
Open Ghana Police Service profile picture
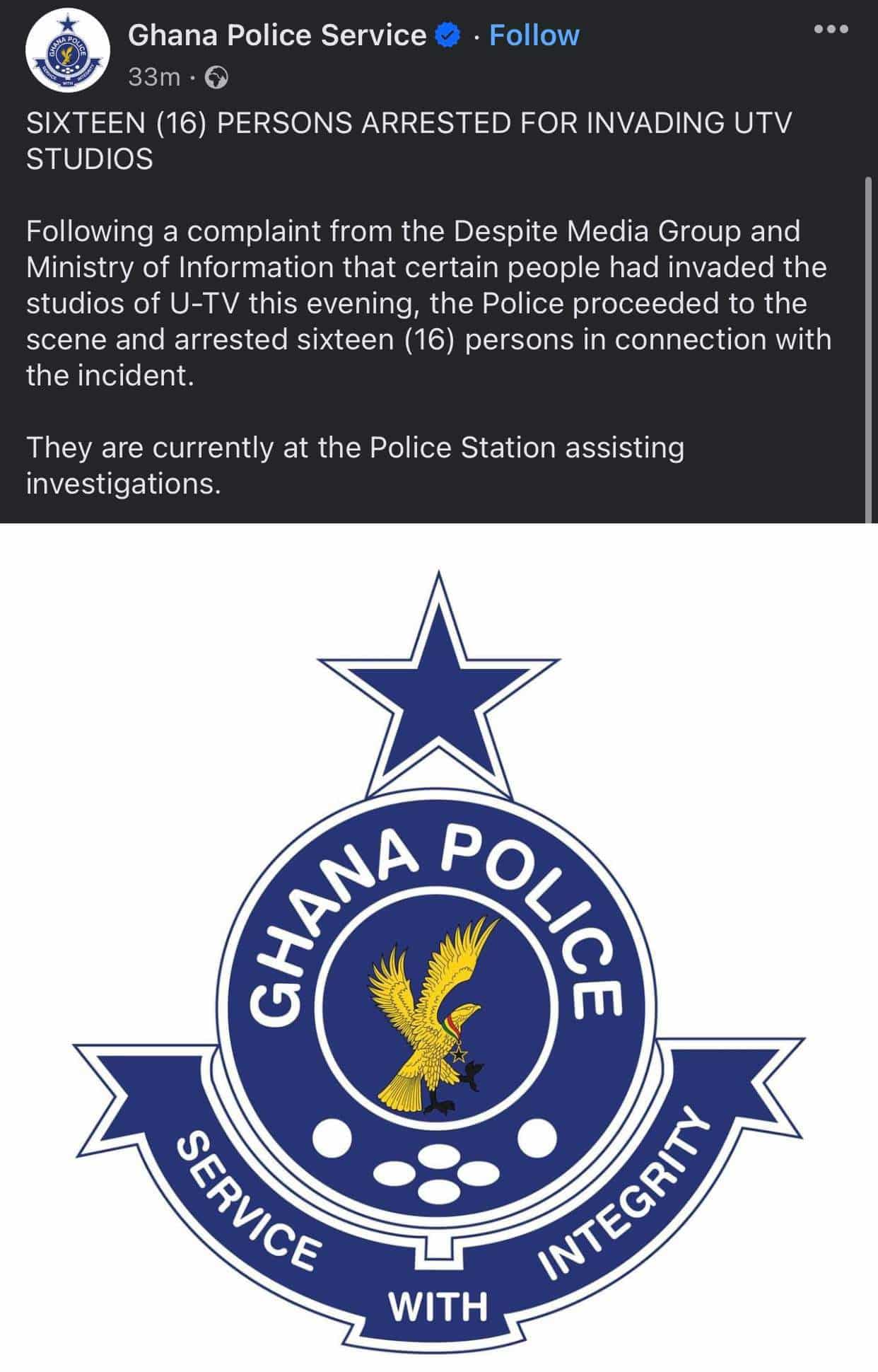click(x=67, y=52)
